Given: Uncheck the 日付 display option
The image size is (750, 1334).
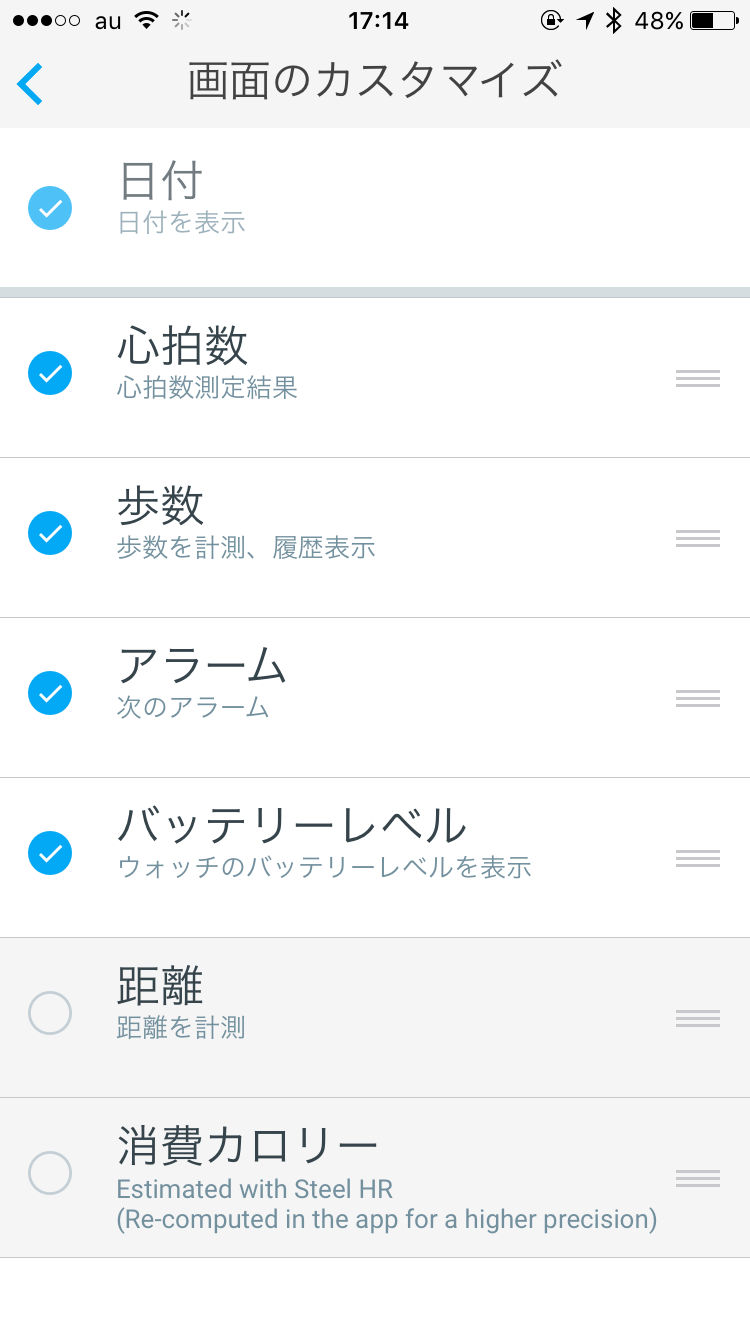Looking at the screenshot, I should pos(50,209).
